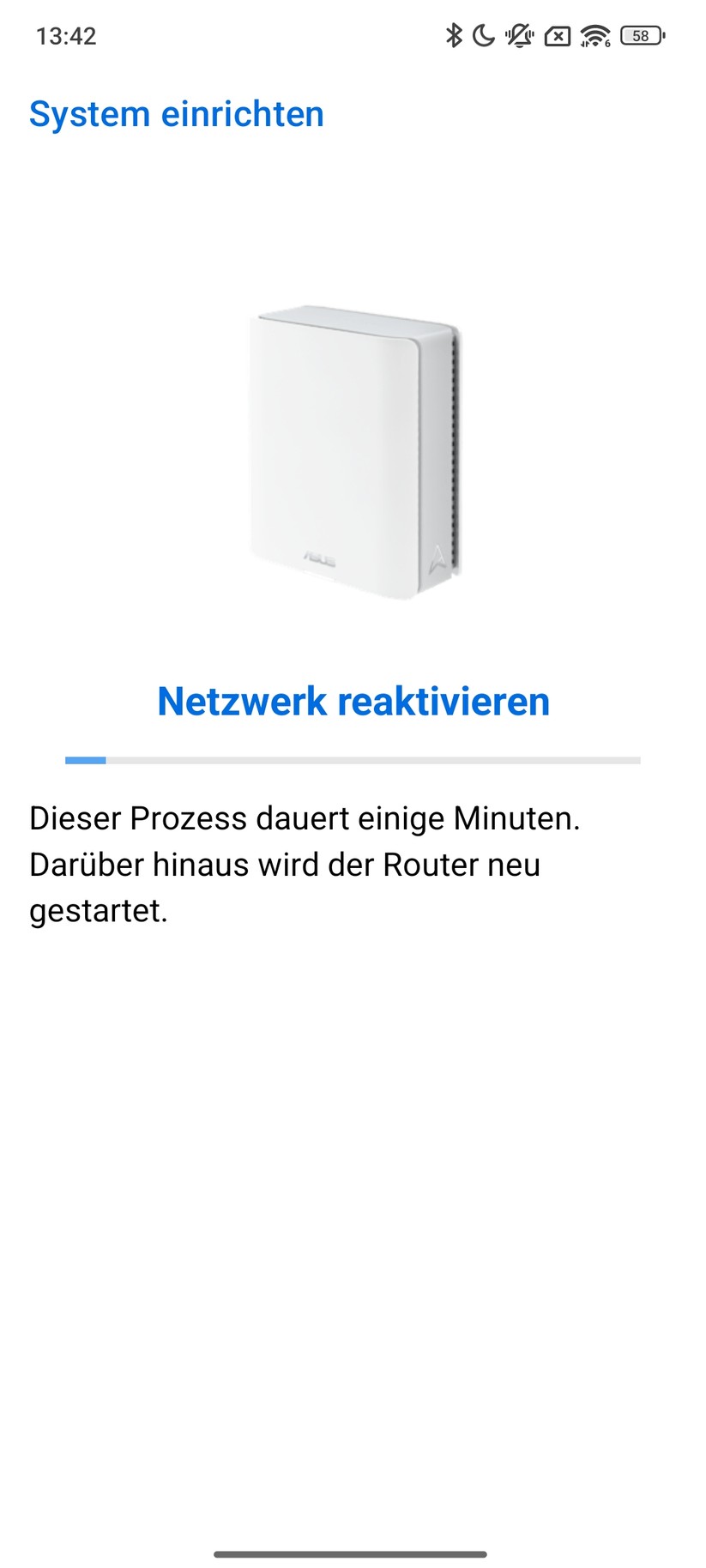Toggle Bluetooth via its status bar symbol
The width and height of the screenshot is (706, 1568).
coord(454,36)
